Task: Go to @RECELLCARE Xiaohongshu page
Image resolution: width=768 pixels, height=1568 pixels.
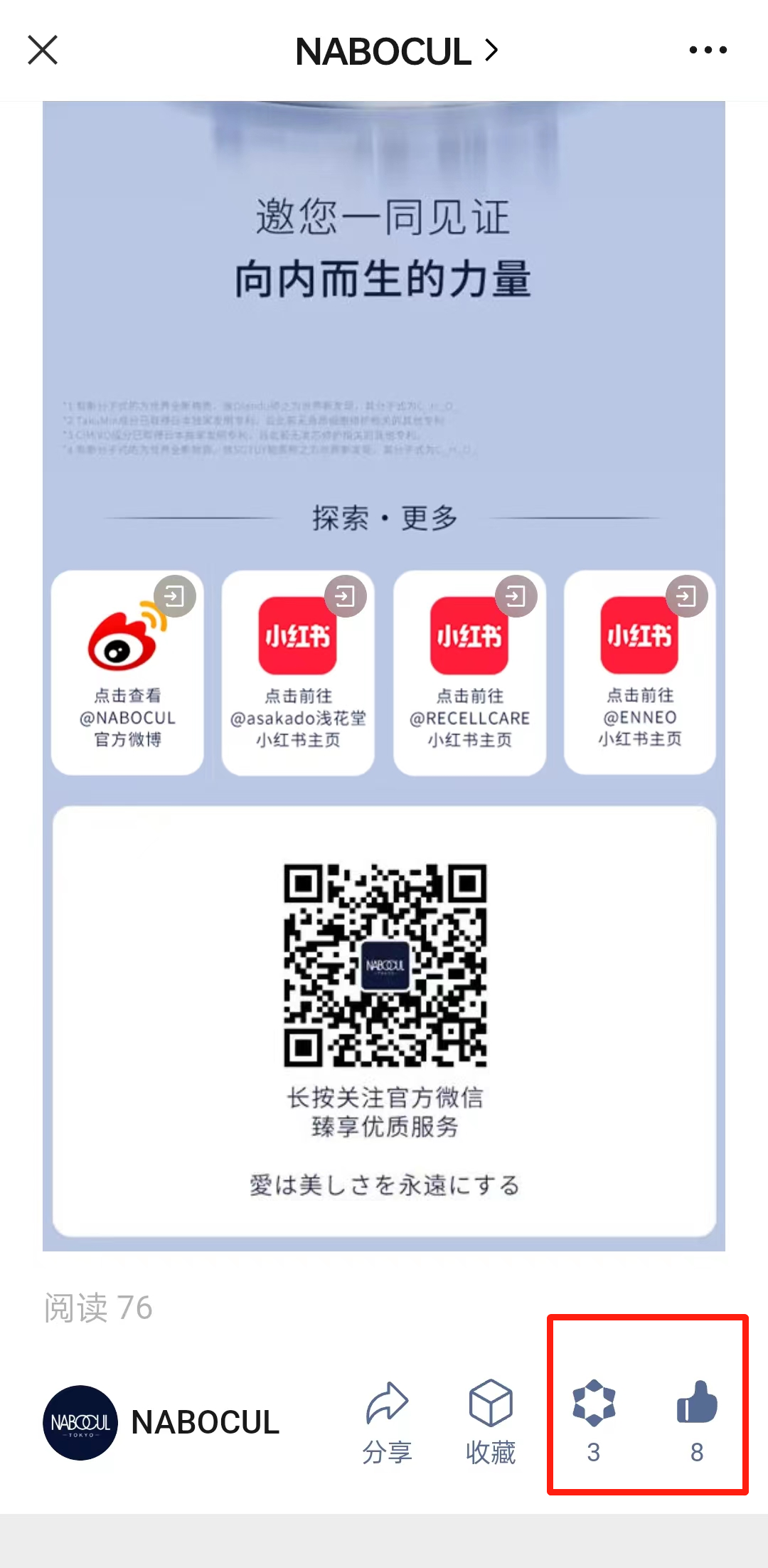Action: 469,672
